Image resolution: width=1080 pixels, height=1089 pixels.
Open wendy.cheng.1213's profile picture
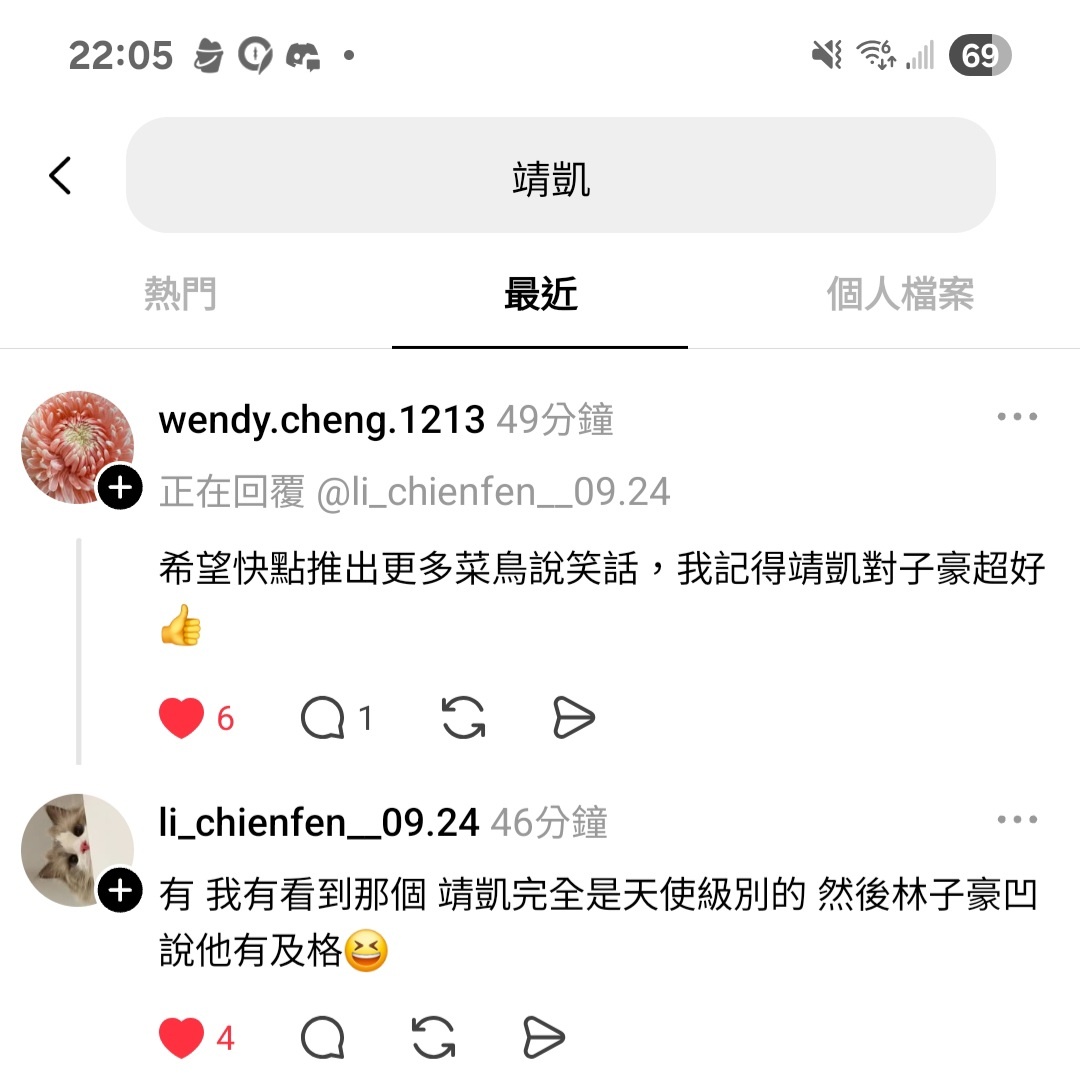point(77,446)
